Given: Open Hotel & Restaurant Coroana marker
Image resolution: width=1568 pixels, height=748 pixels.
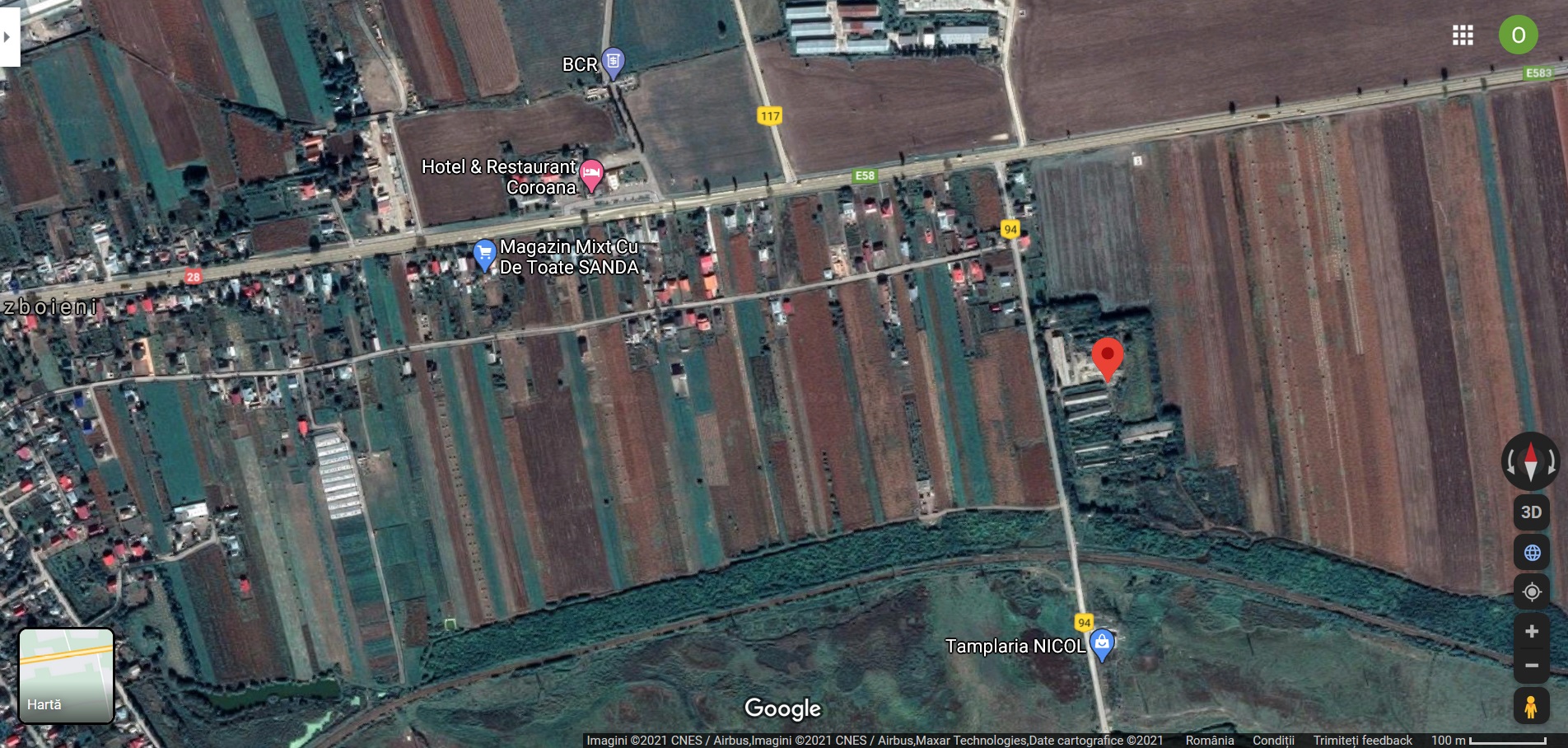Looking at the screenshot, I should coord(591,175).
